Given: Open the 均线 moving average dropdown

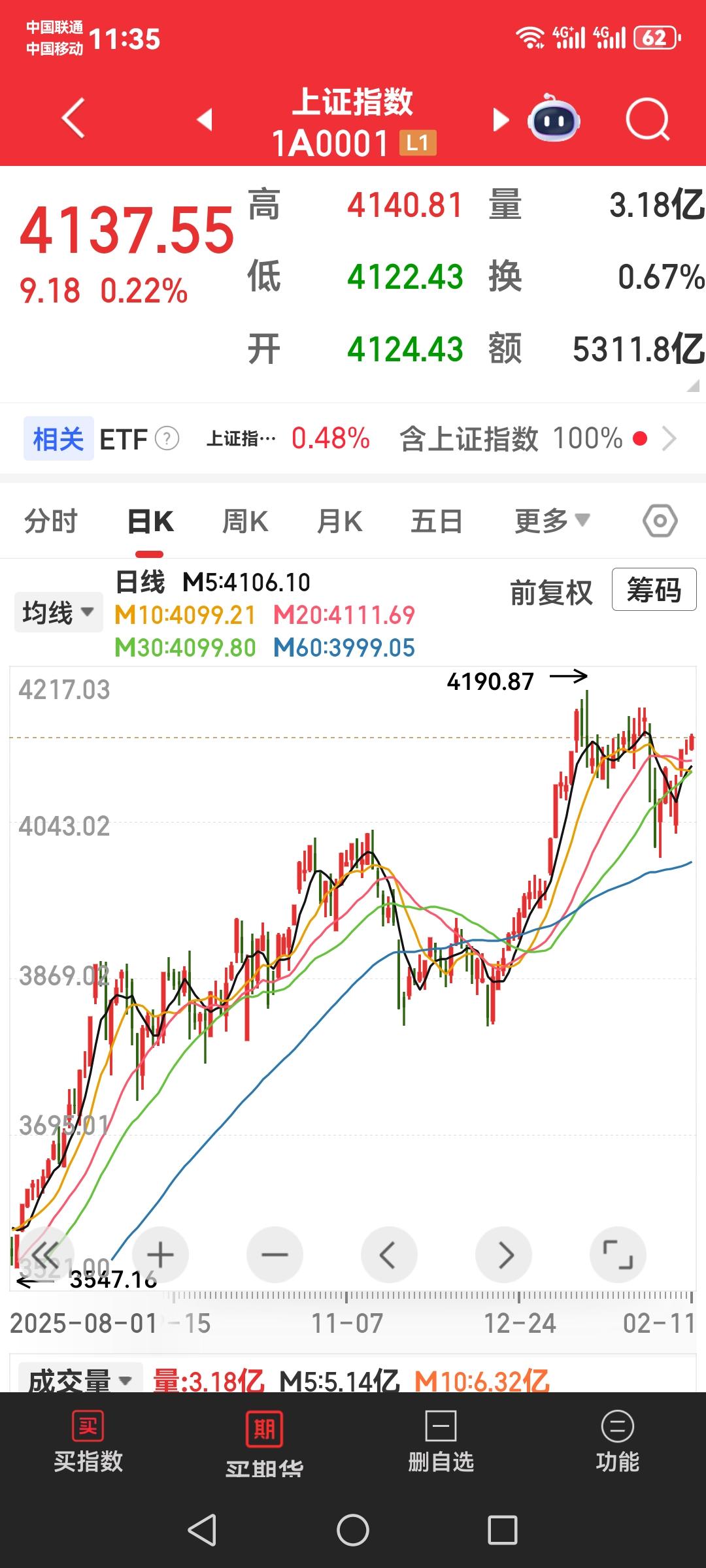Looking at the screenshot, I should click(x=58, y=612).
